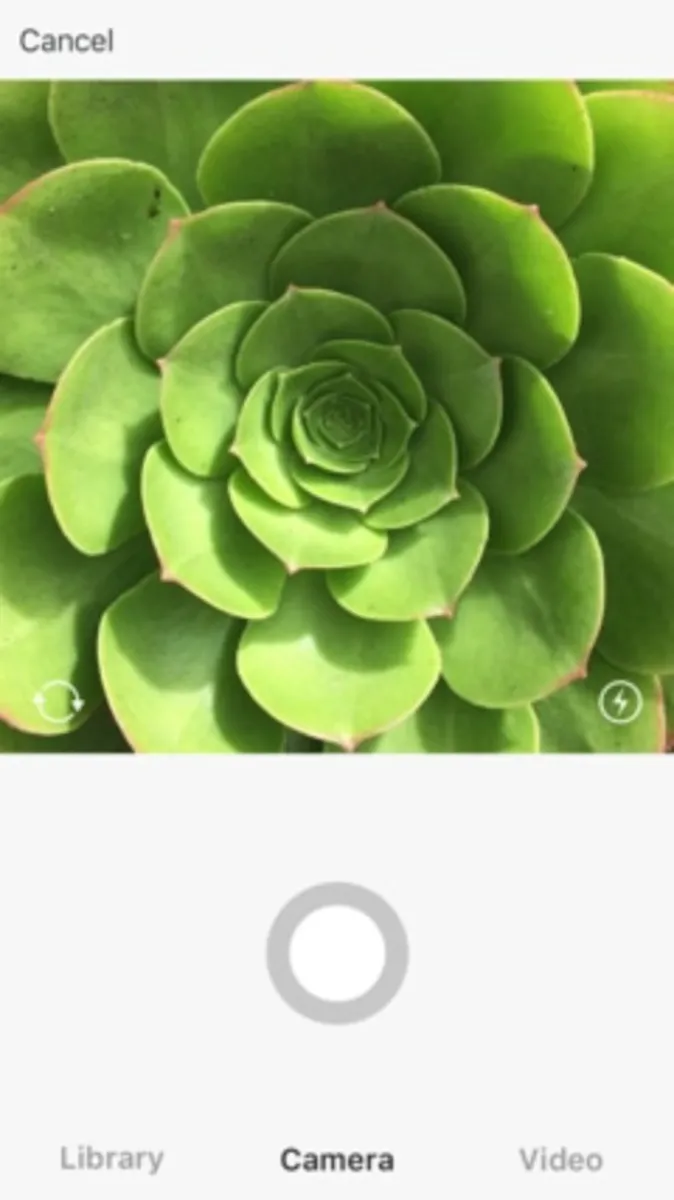The height and width of the screenshot is (1200, 674).
Task: Switch to the Video tab
Action: coord(561,1160)
